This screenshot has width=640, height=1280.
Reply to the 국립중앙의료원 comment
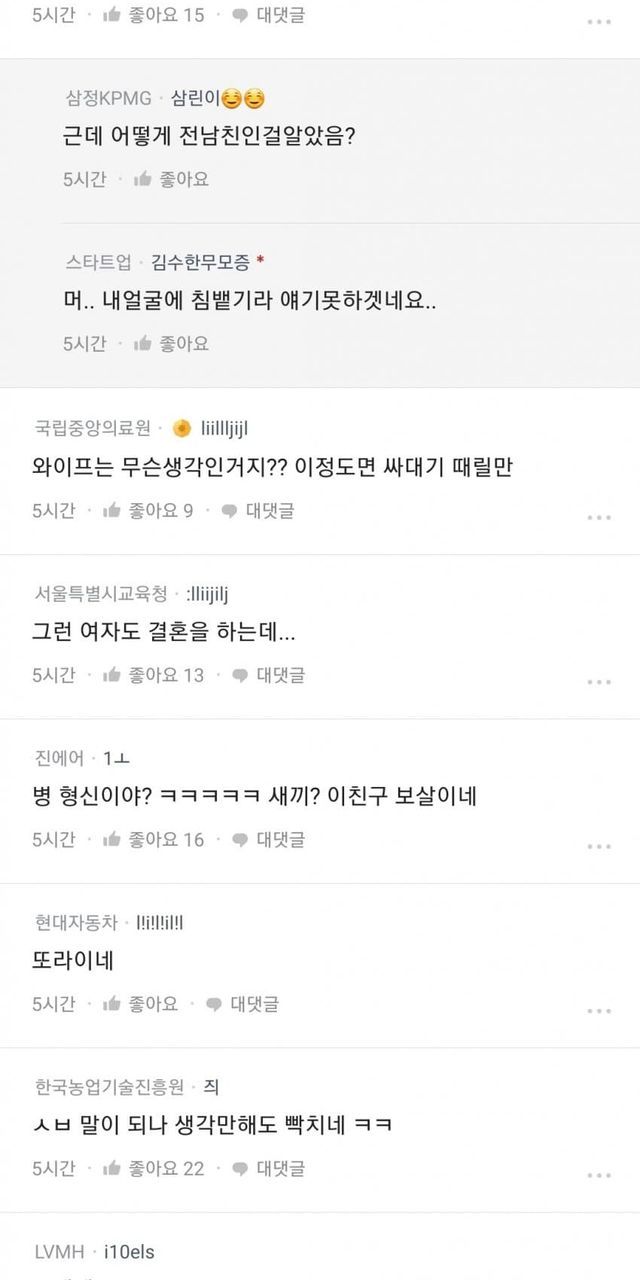[257, 511]
